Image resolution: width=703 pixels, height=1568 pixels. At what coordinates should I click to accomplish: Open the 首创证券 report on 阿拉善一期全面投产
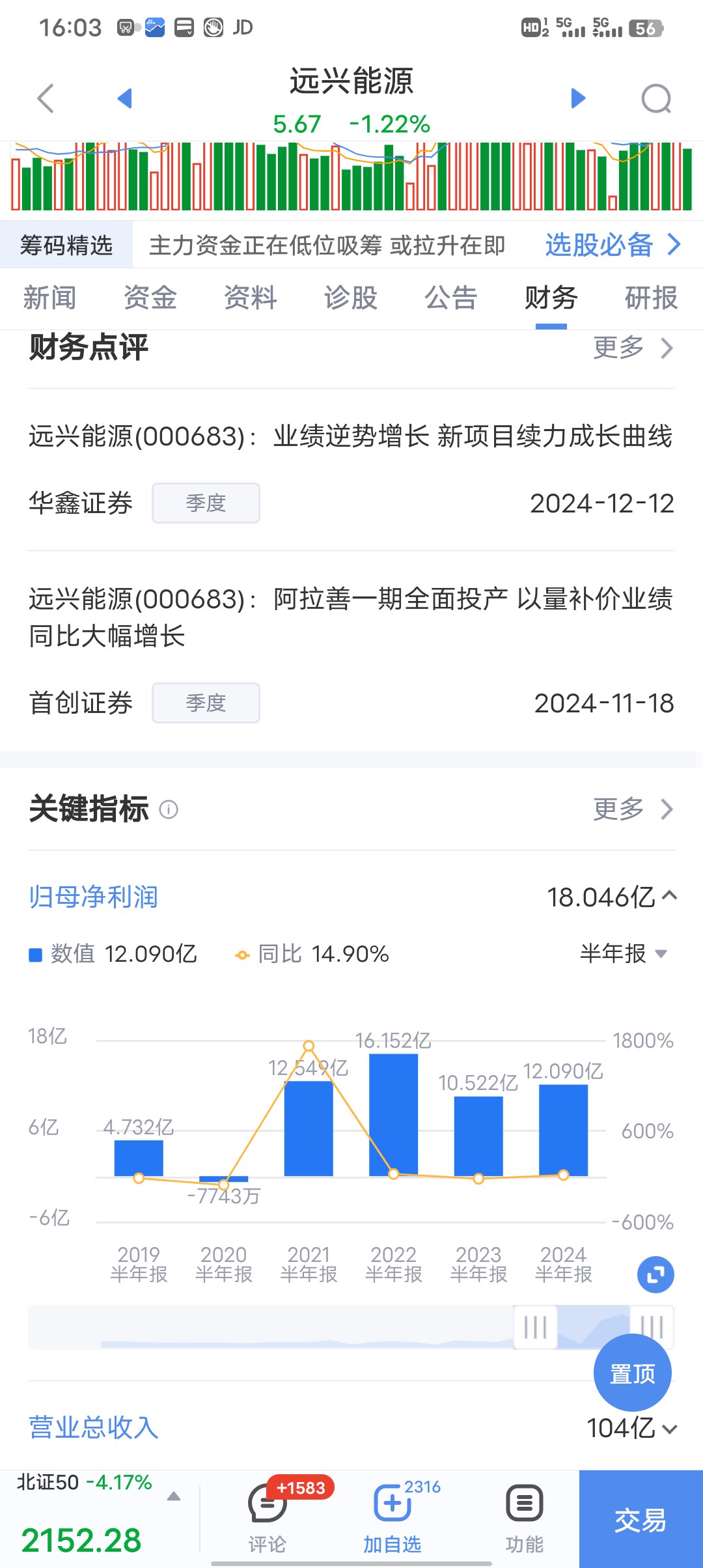(x=351, y=651)
